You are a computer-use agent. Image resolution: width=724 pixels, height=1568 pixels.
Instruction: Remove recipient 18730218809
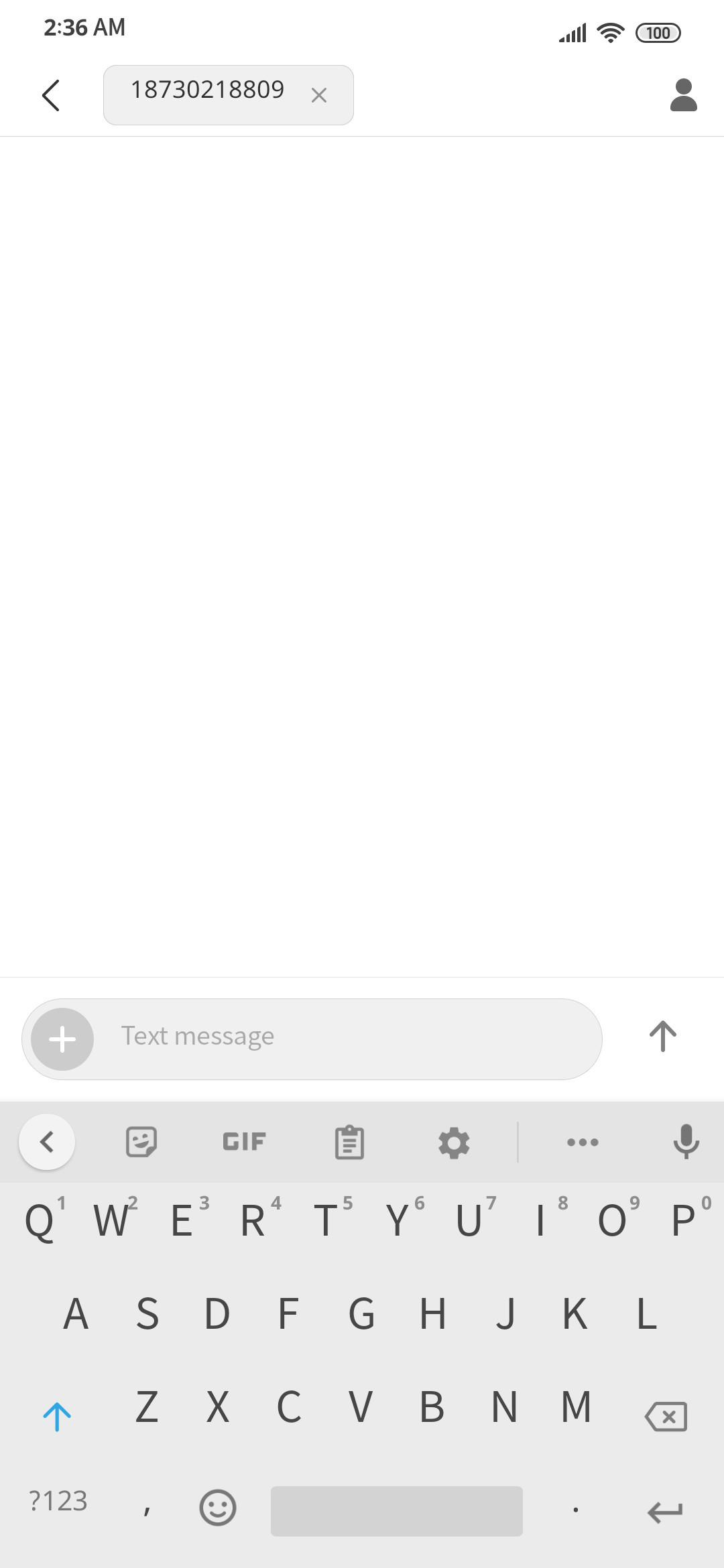coord(319,95)
